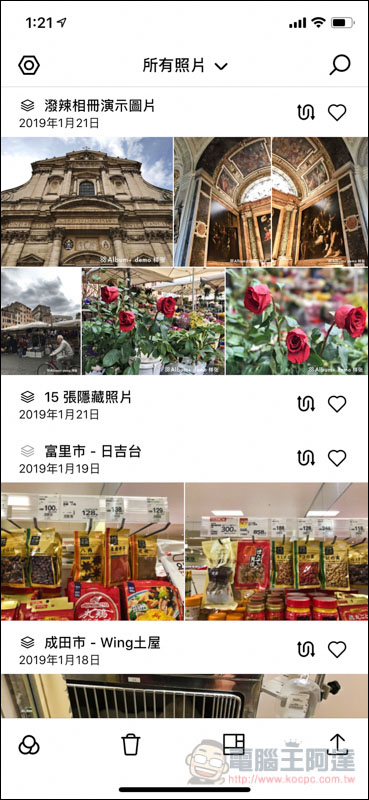This screenshot has width=369, height=800.
Task: Tap the trash can icon
Action: [x=131, y=744]
